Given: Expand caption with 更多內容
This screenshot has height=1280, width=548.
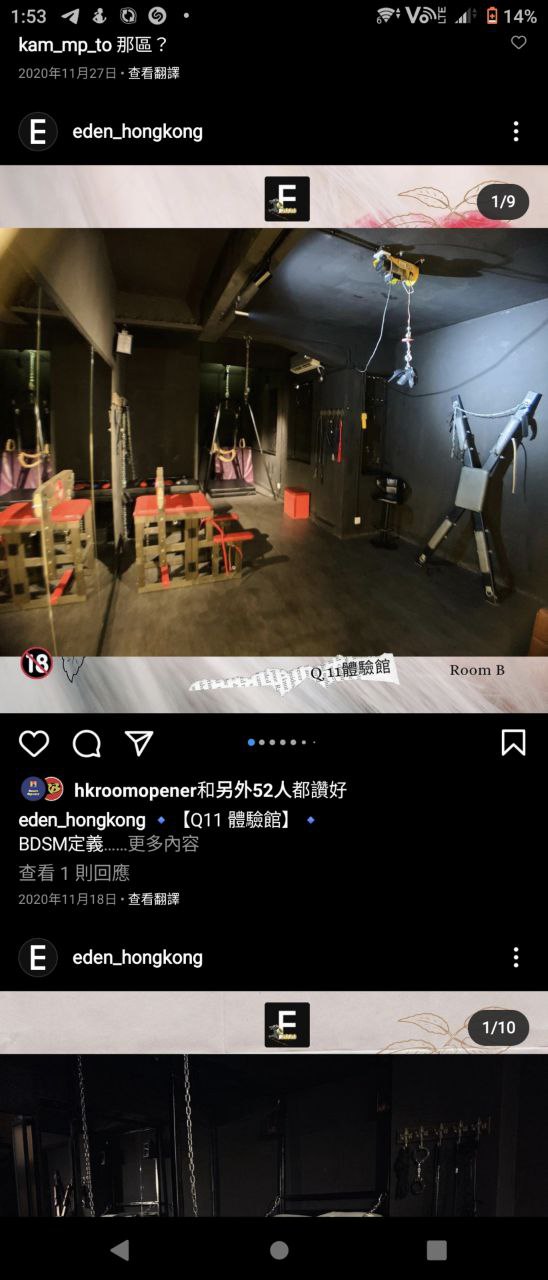Looking at the screenshot, I should pyautogui.click(x=163, y=843).
